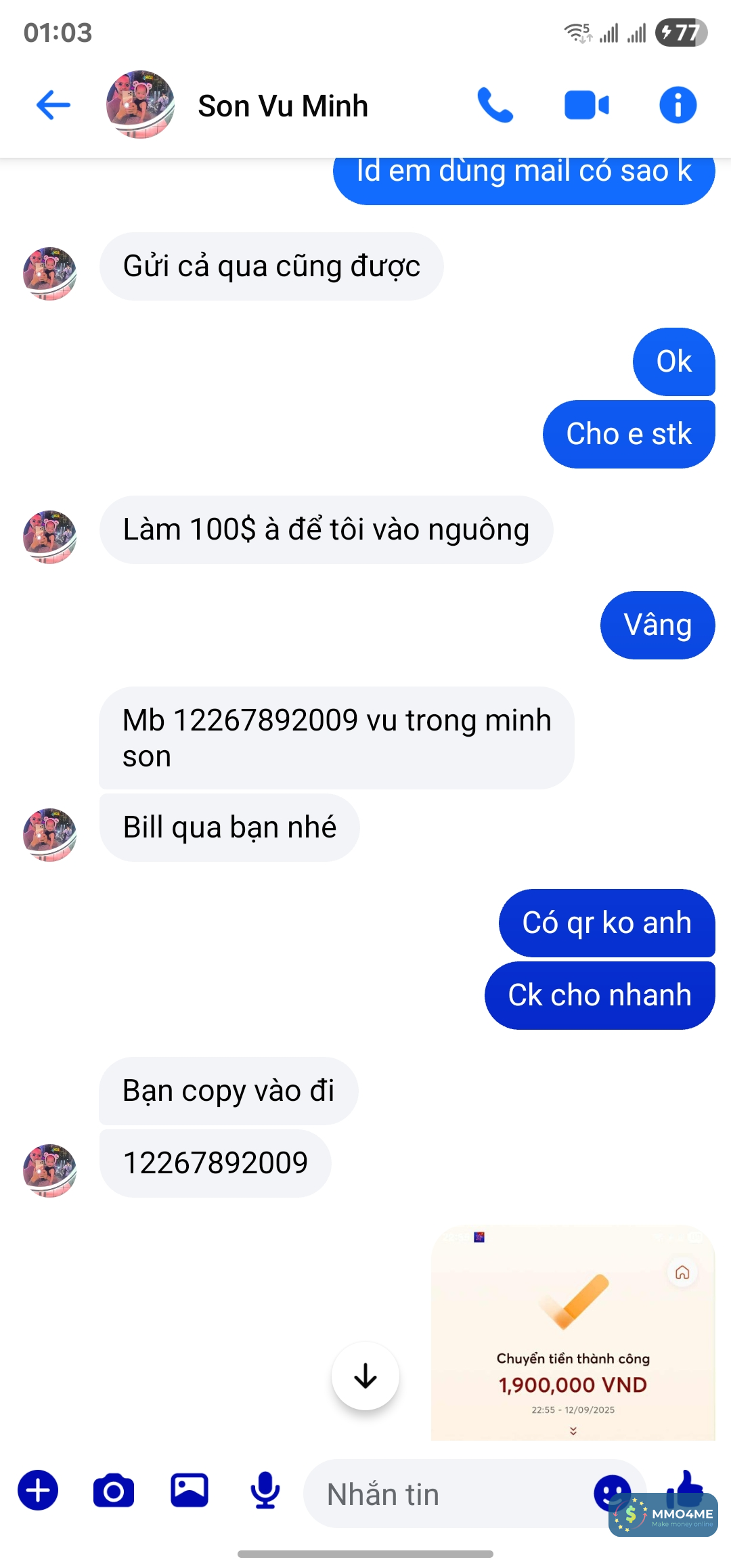
Task: Open Son Vu Minh's profile from header
Action: click(282, 106)
